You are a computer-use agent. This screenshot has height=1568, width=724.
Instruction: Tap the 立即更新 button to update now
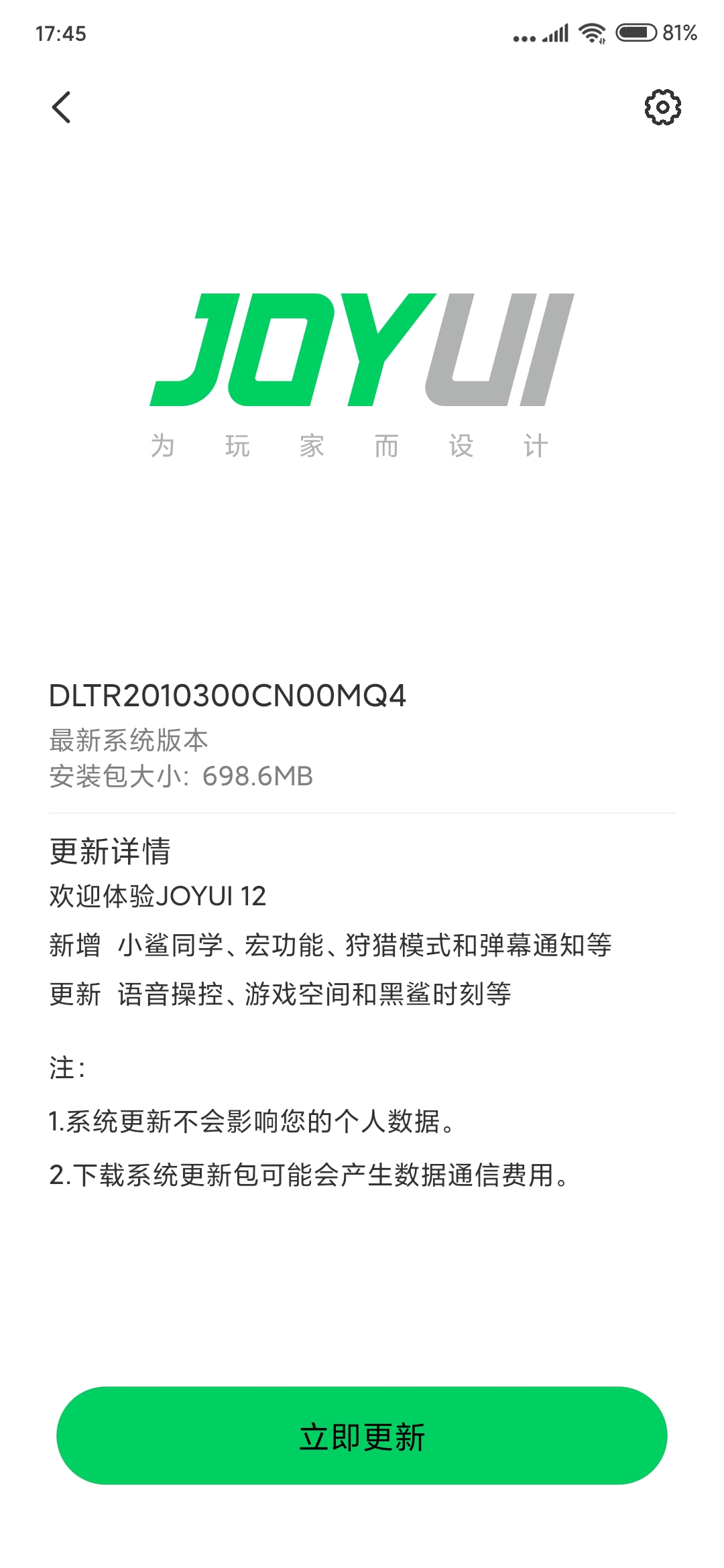pos(362,1435)
